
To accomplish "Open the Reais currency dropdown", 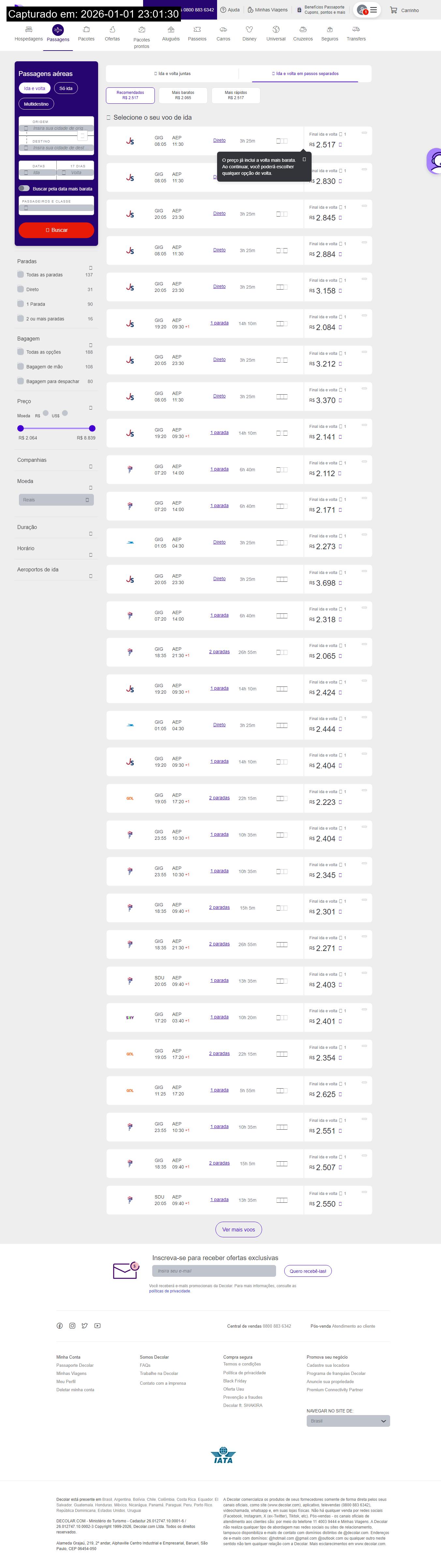I will [x=56, y=500].
